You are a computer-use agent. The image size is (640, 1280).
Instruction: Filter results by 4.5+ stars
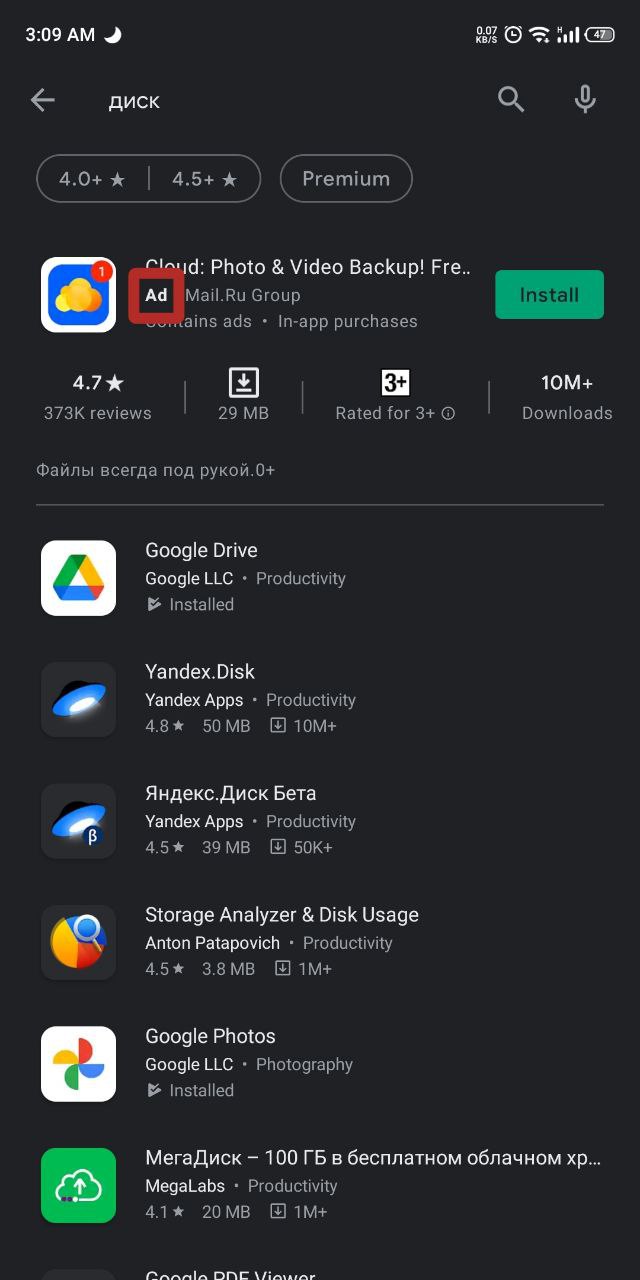click(x=205, y=179)
